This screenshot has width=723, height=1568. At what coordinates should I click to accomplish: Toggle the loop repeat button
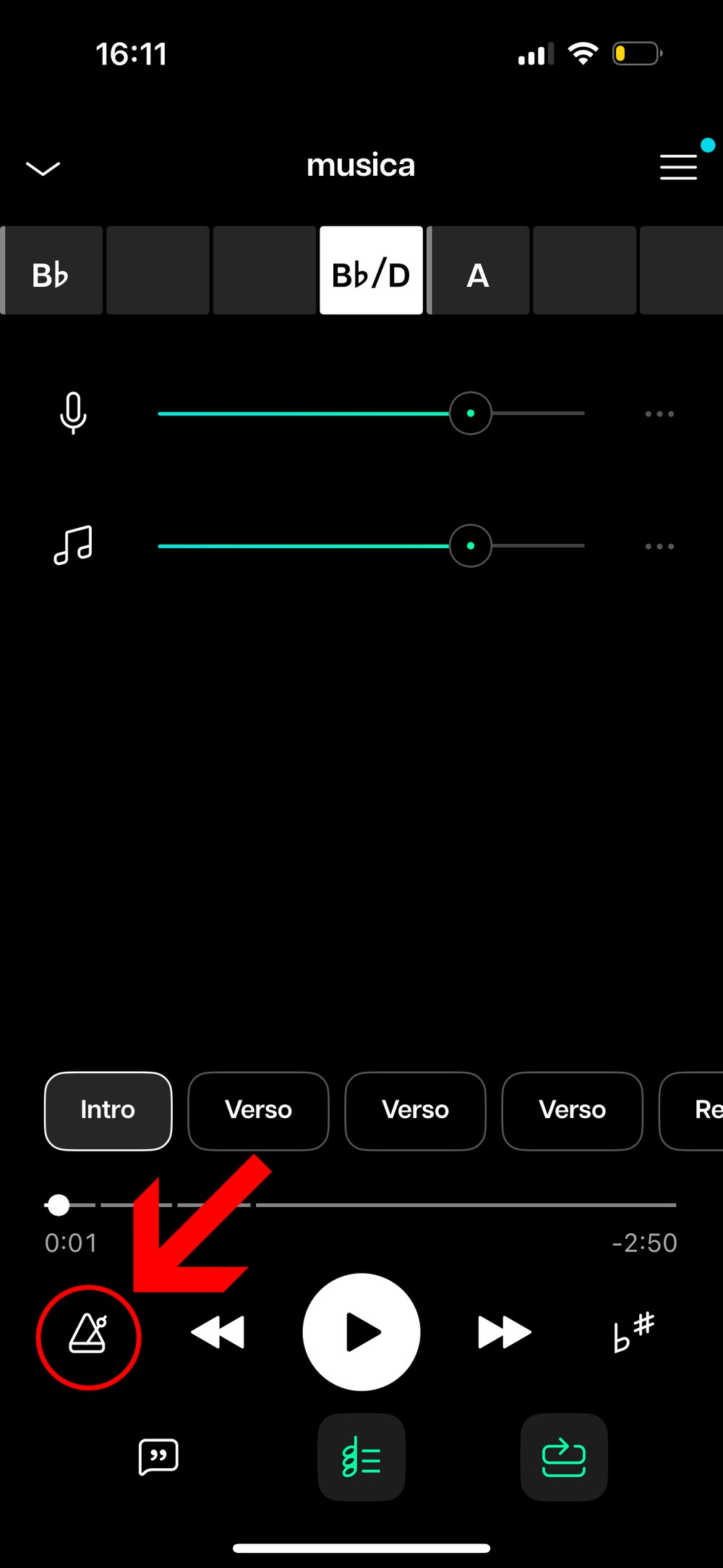(x=564, y=1457)
